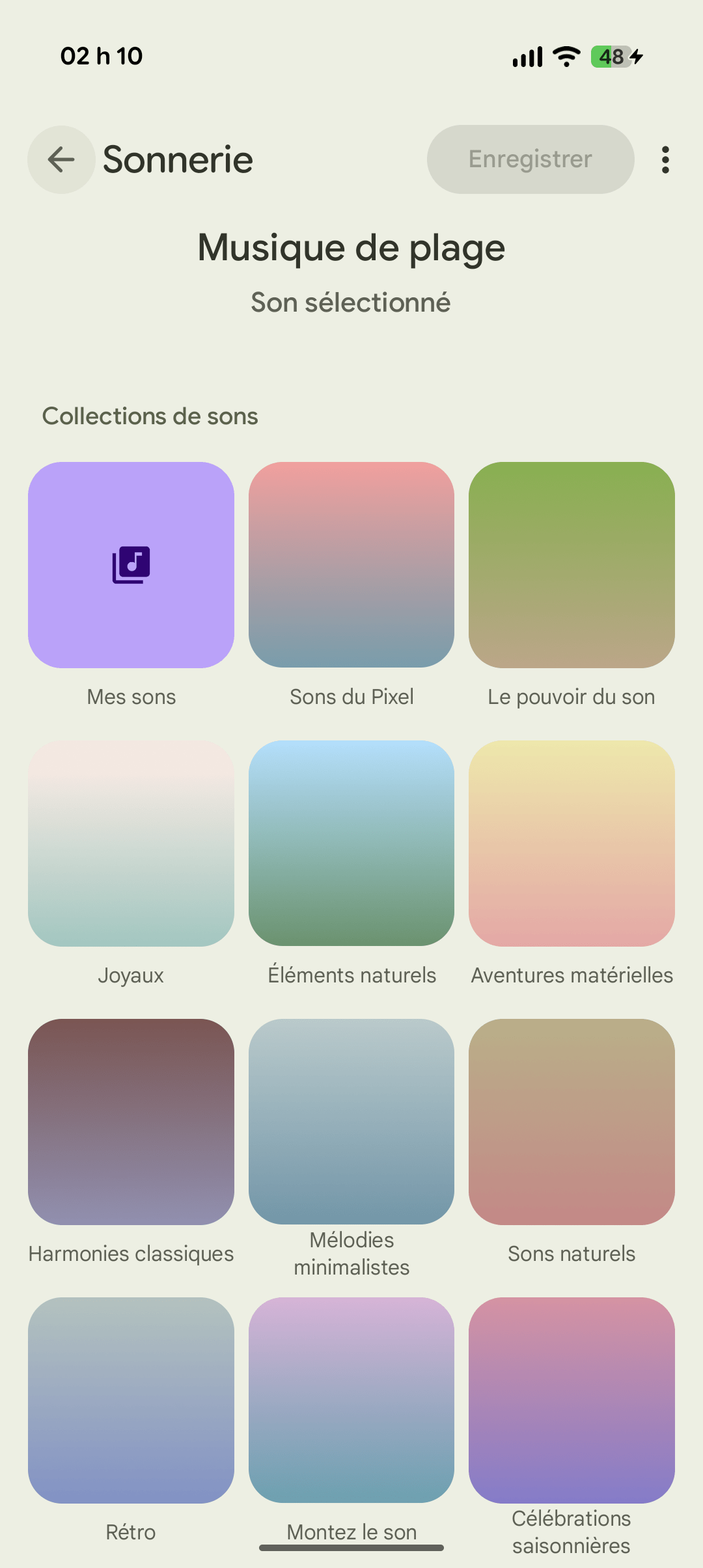Open the Mélodies minimalistes collection

point(351,1122)
